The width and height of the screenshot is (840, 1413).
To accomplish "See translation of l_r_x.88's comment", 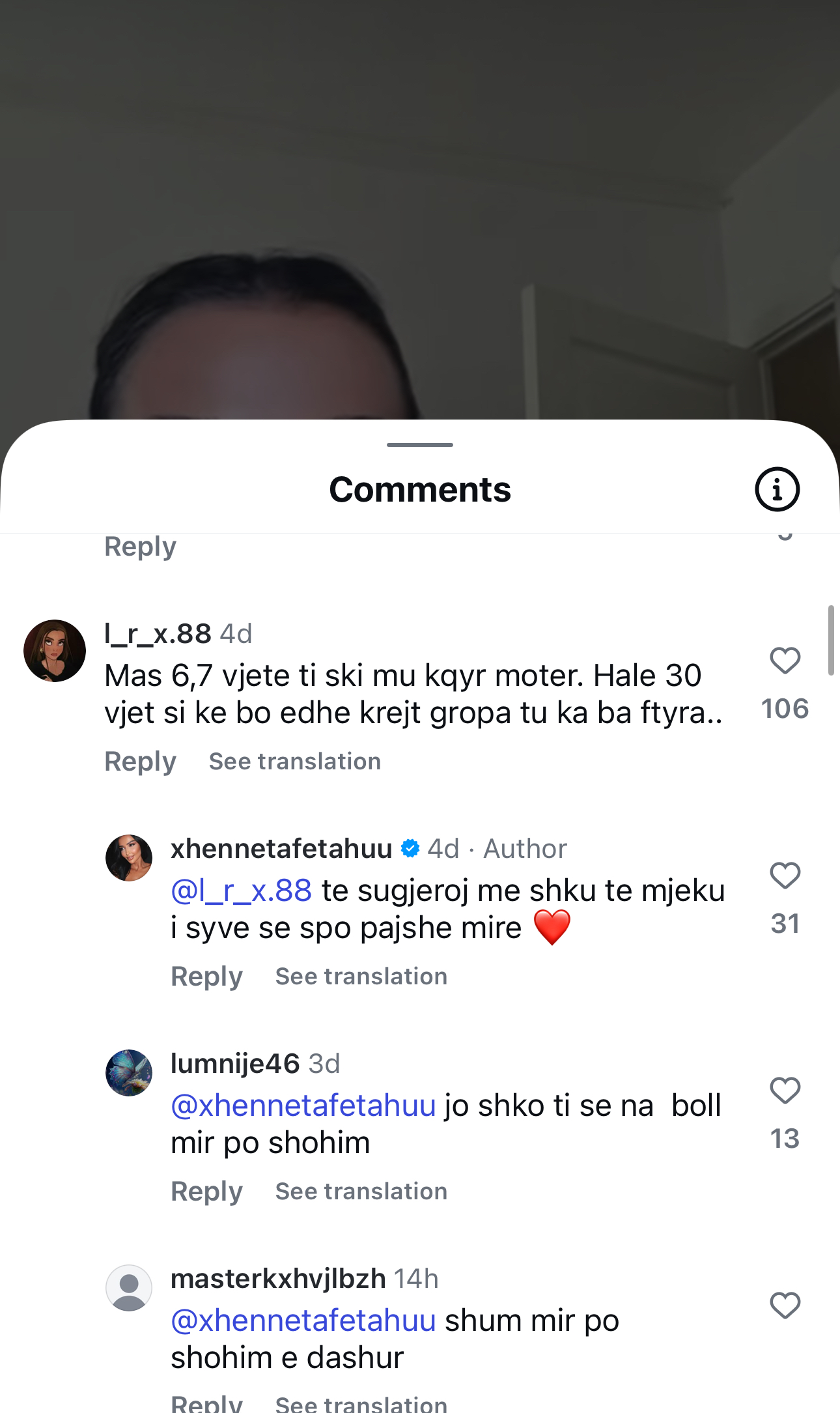I will 294,762.
